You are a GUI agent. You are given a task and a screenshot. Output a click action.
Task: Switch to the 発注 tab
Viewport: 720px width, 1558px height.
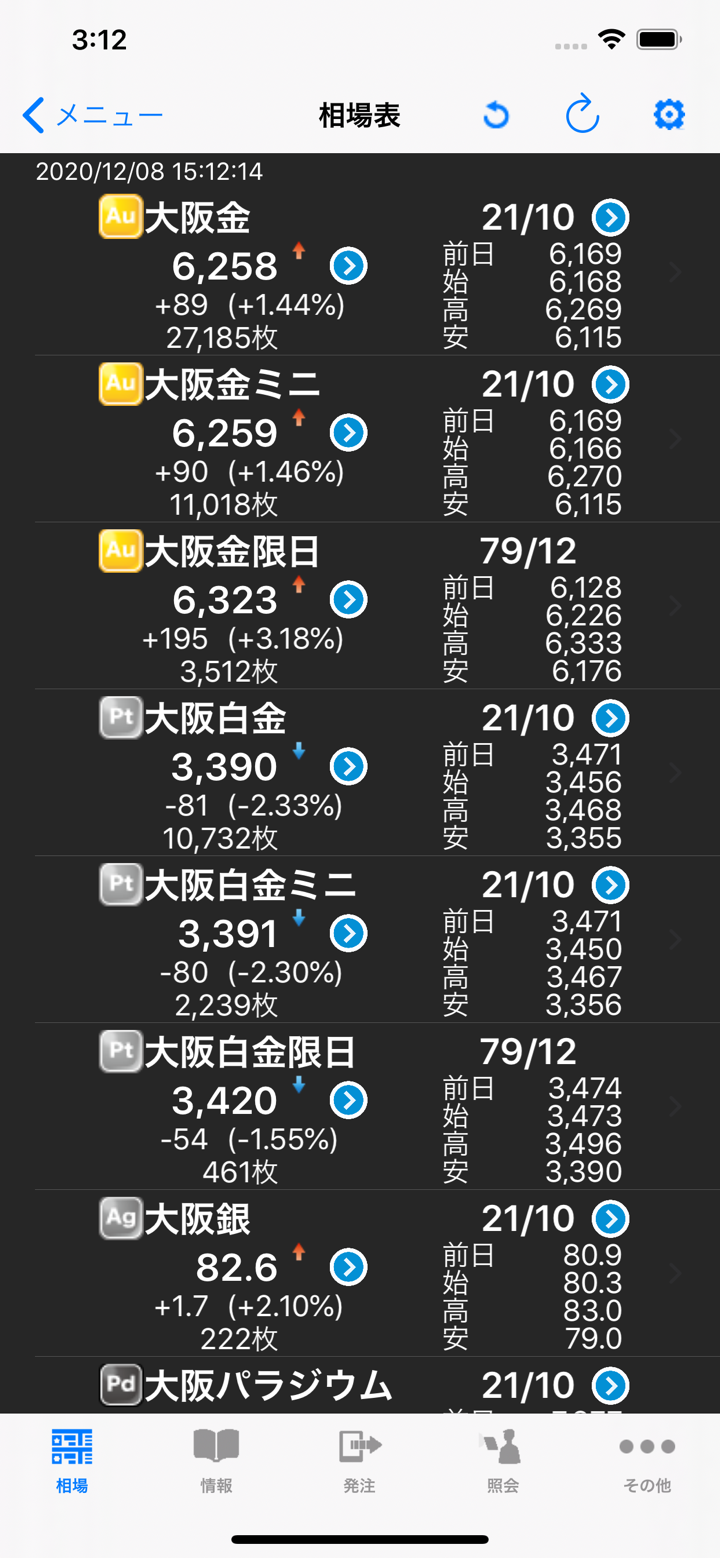pos(360,1460)
